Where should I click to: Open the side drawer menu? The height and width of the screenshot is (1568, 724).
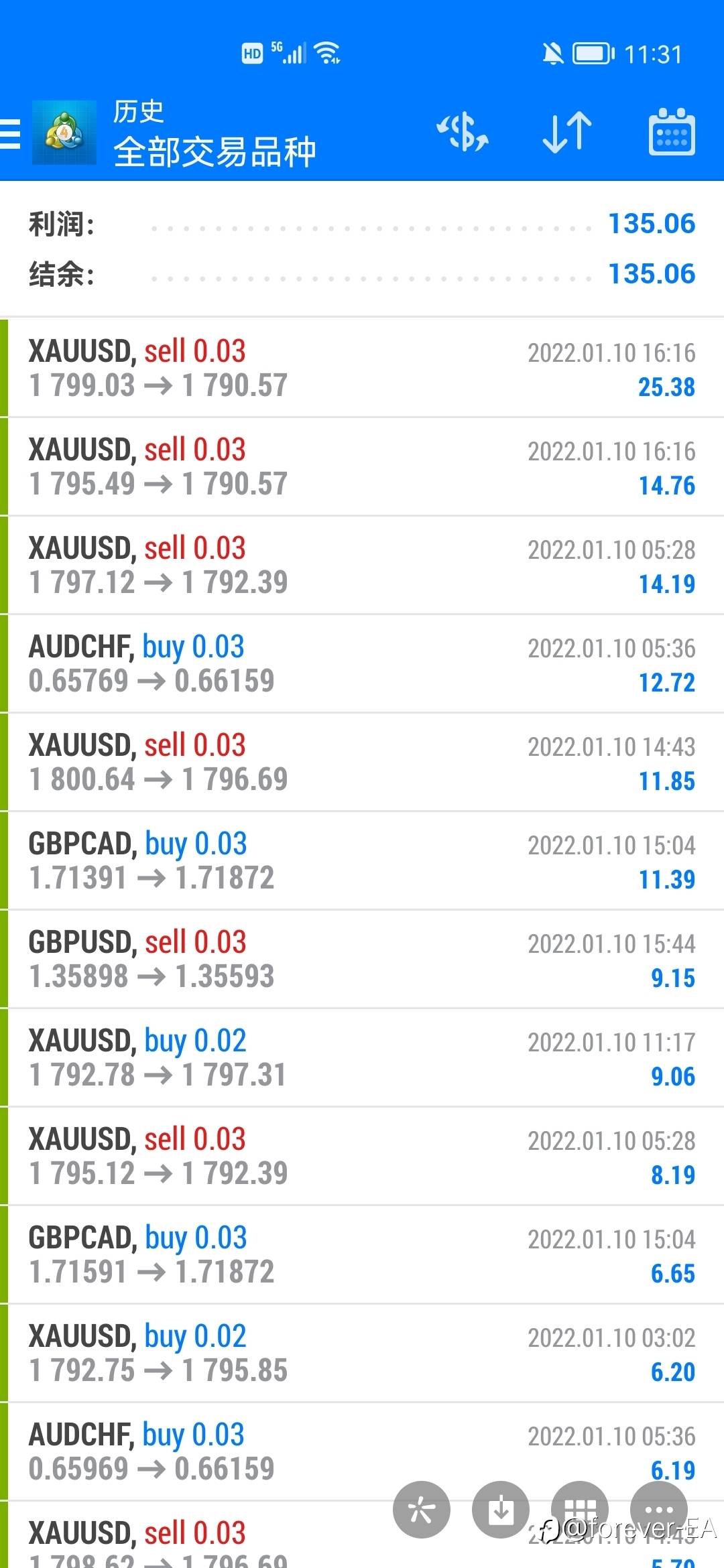click(11, 133)
